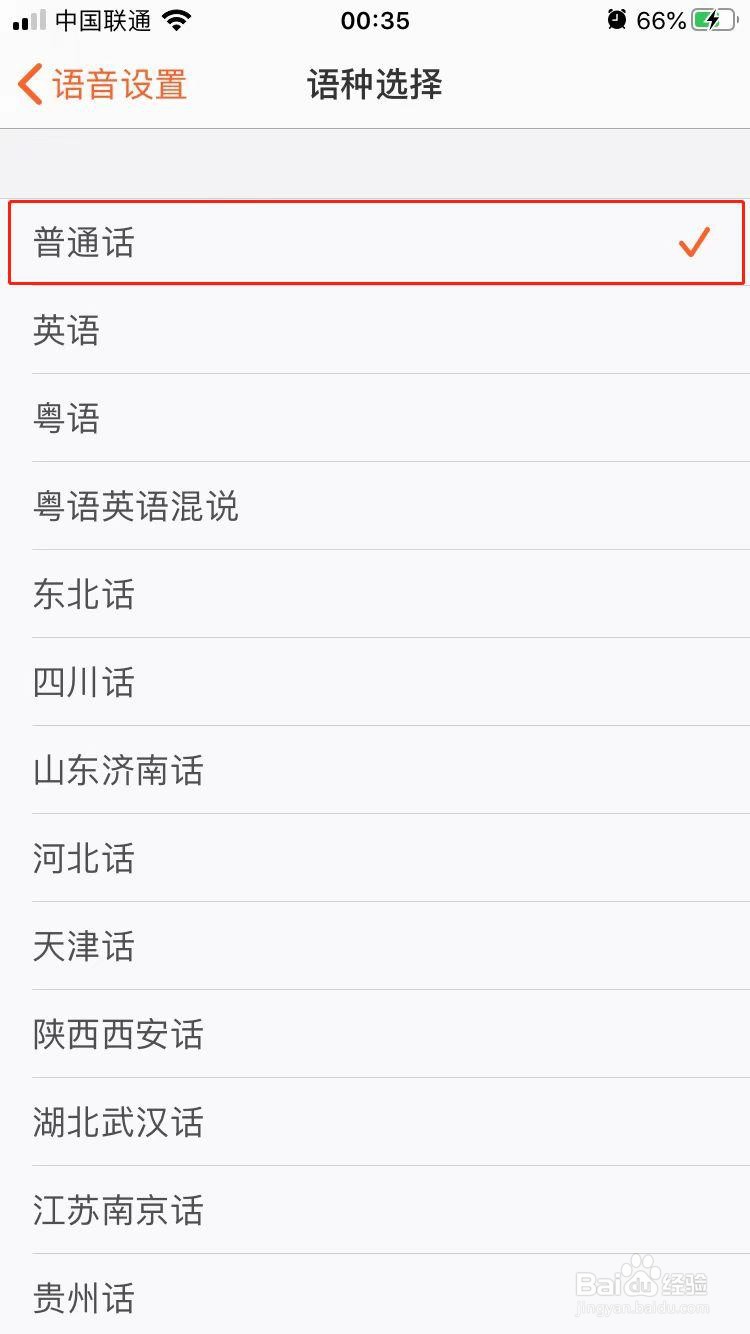The width and height of the screenshot is (750, 1334).
Task: Tap the 00:35 time display
Action: pyautogui.click(x=375, y=19)
